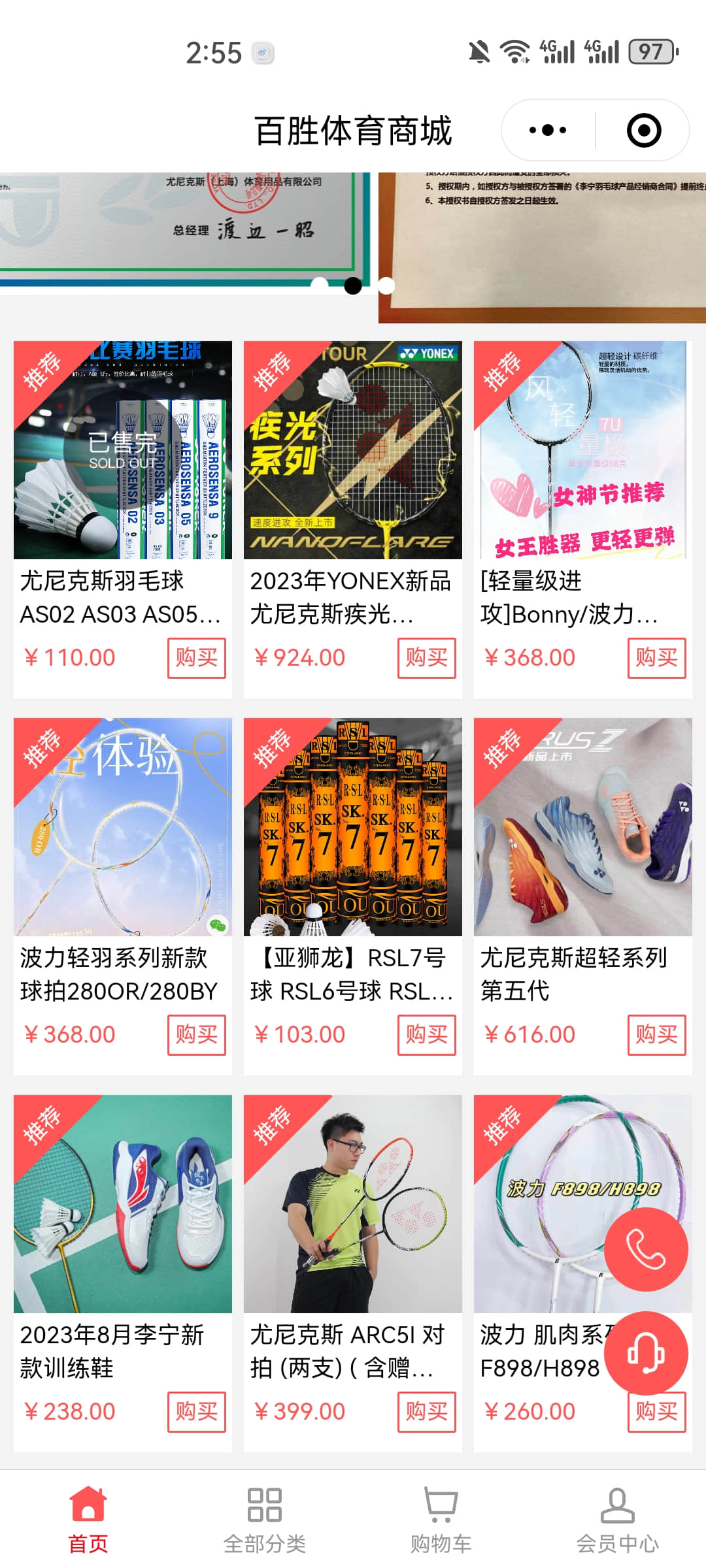Close the mini program with the circle icon
The image size is (706, 1568).
(x=643, y=130)
